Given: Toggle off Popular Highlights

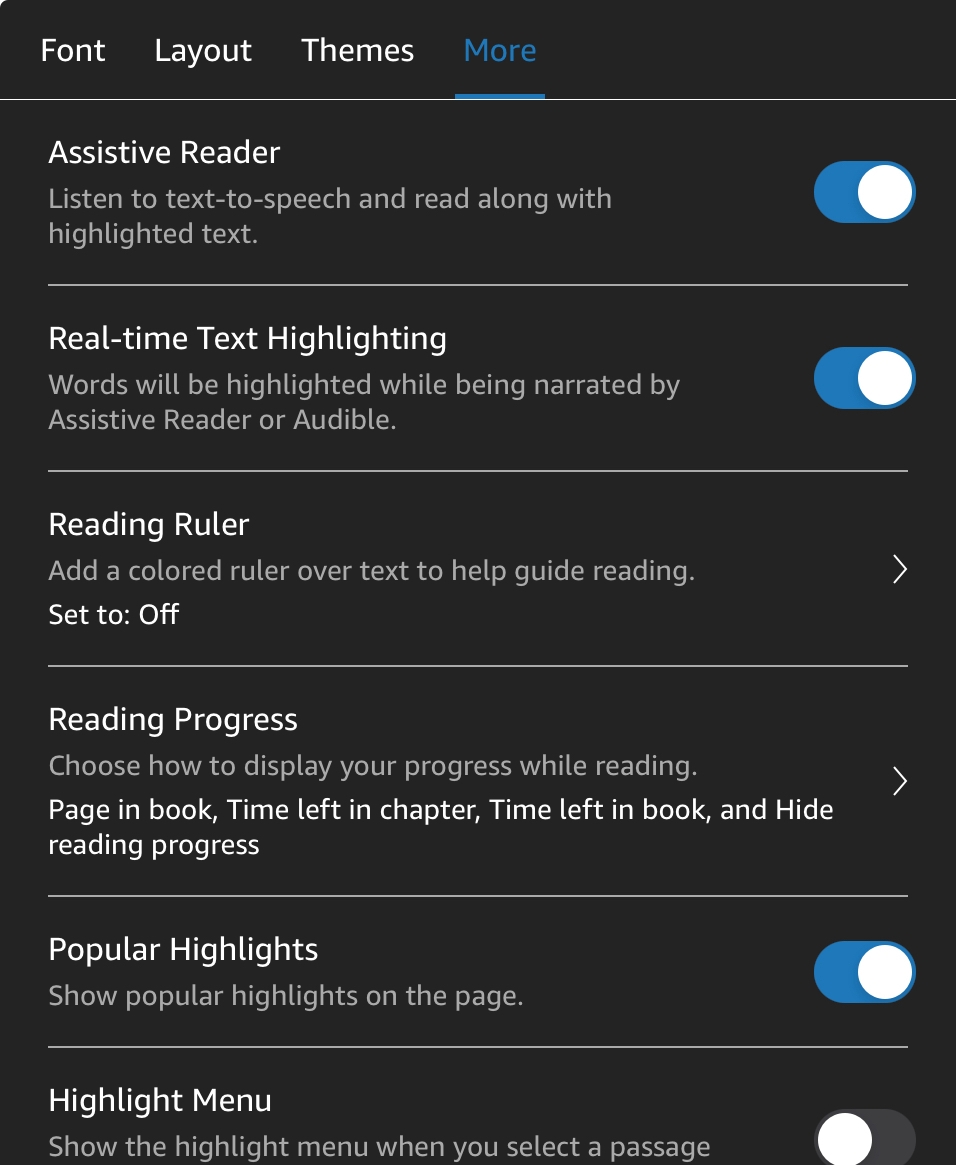Looking at the screenshot, I should [x=864, y=972].
